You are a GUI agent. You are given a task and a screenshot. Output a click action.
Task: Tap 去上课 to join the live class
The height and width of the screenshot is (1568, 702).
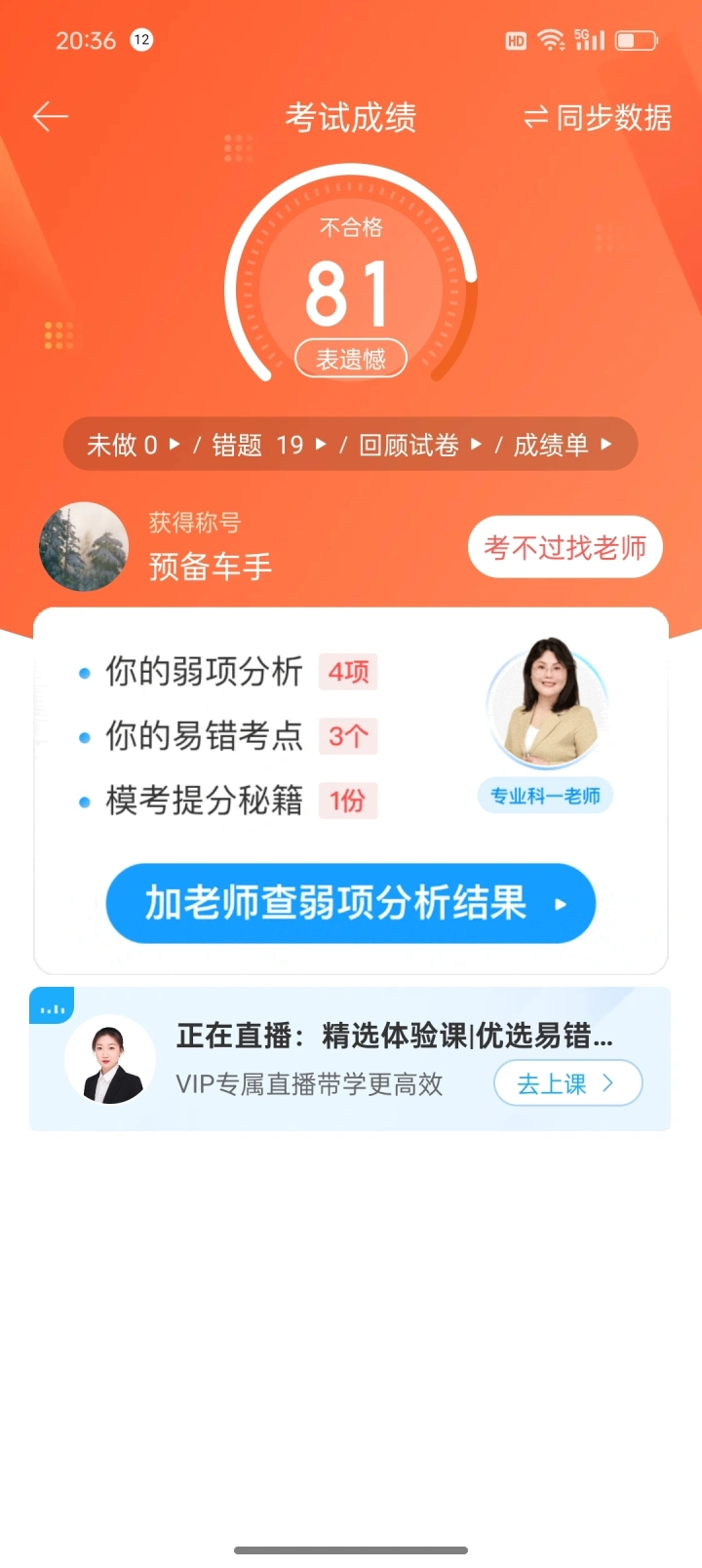tap(567, 1083)
